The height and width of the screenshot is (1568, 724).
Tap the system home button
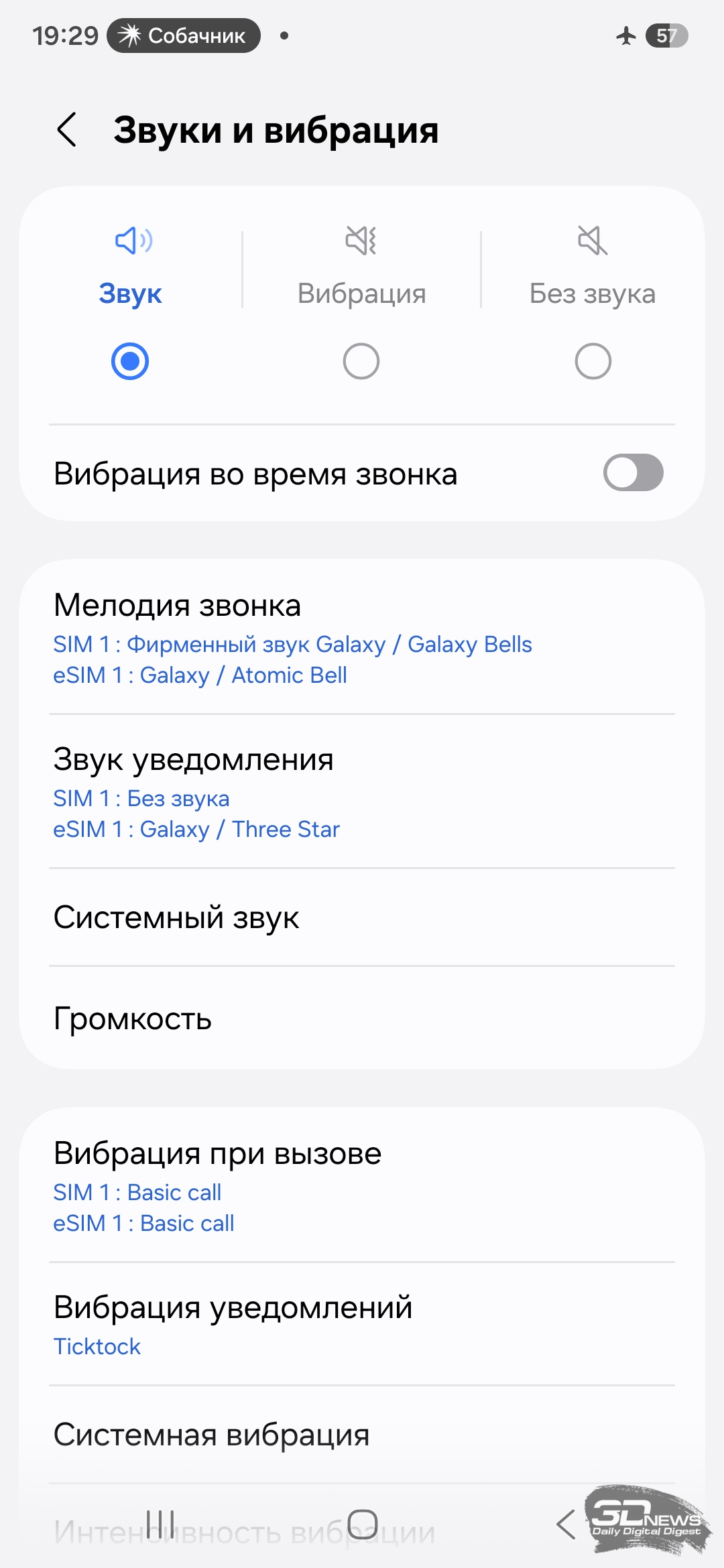[x=363, y=1524]
